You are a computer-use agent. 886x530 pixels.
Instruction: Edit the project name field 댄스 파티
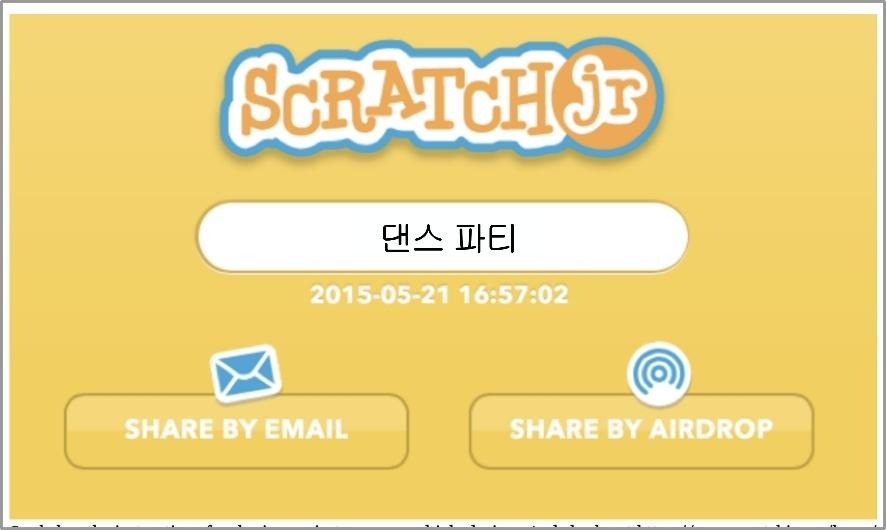(442, 238)
